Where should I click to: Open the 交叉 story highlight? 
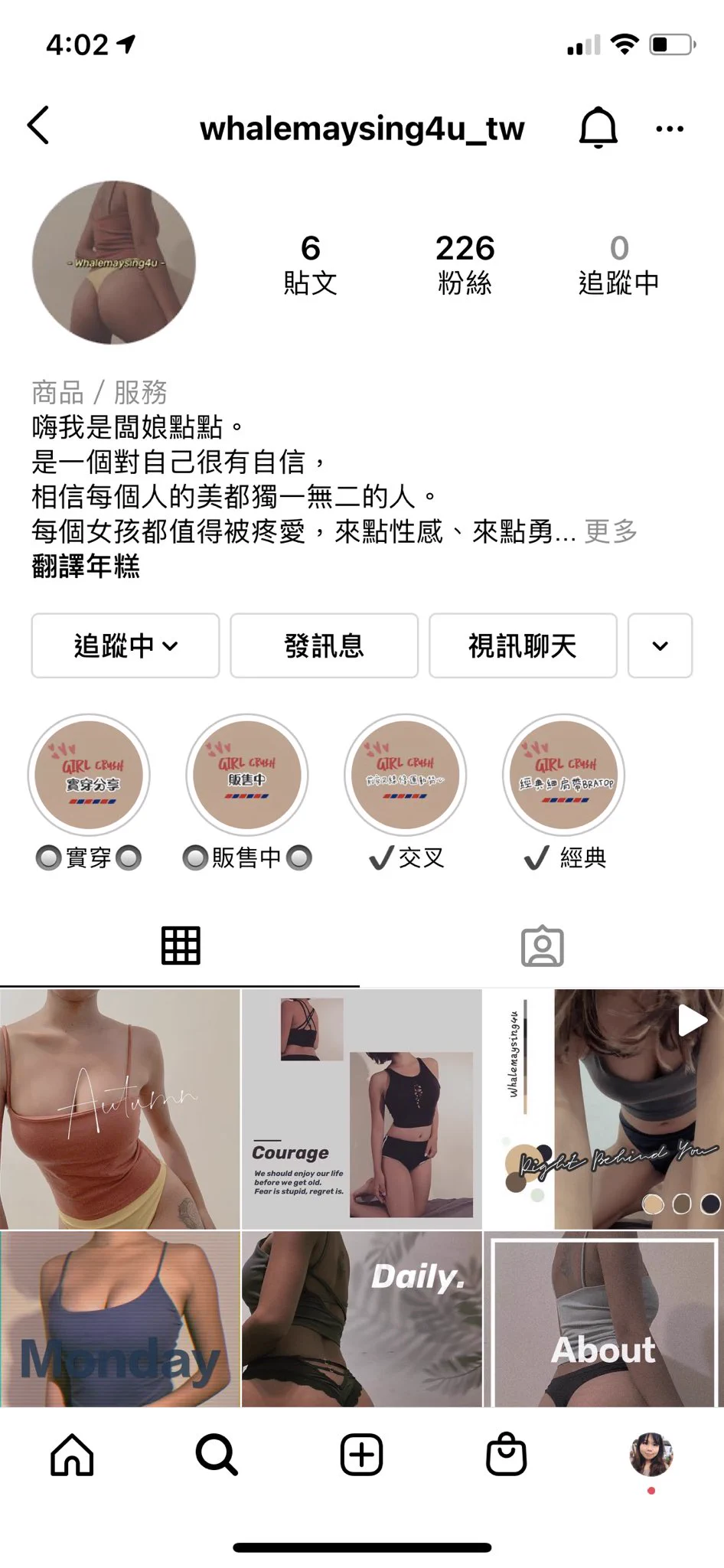click(x=406, y=775)
